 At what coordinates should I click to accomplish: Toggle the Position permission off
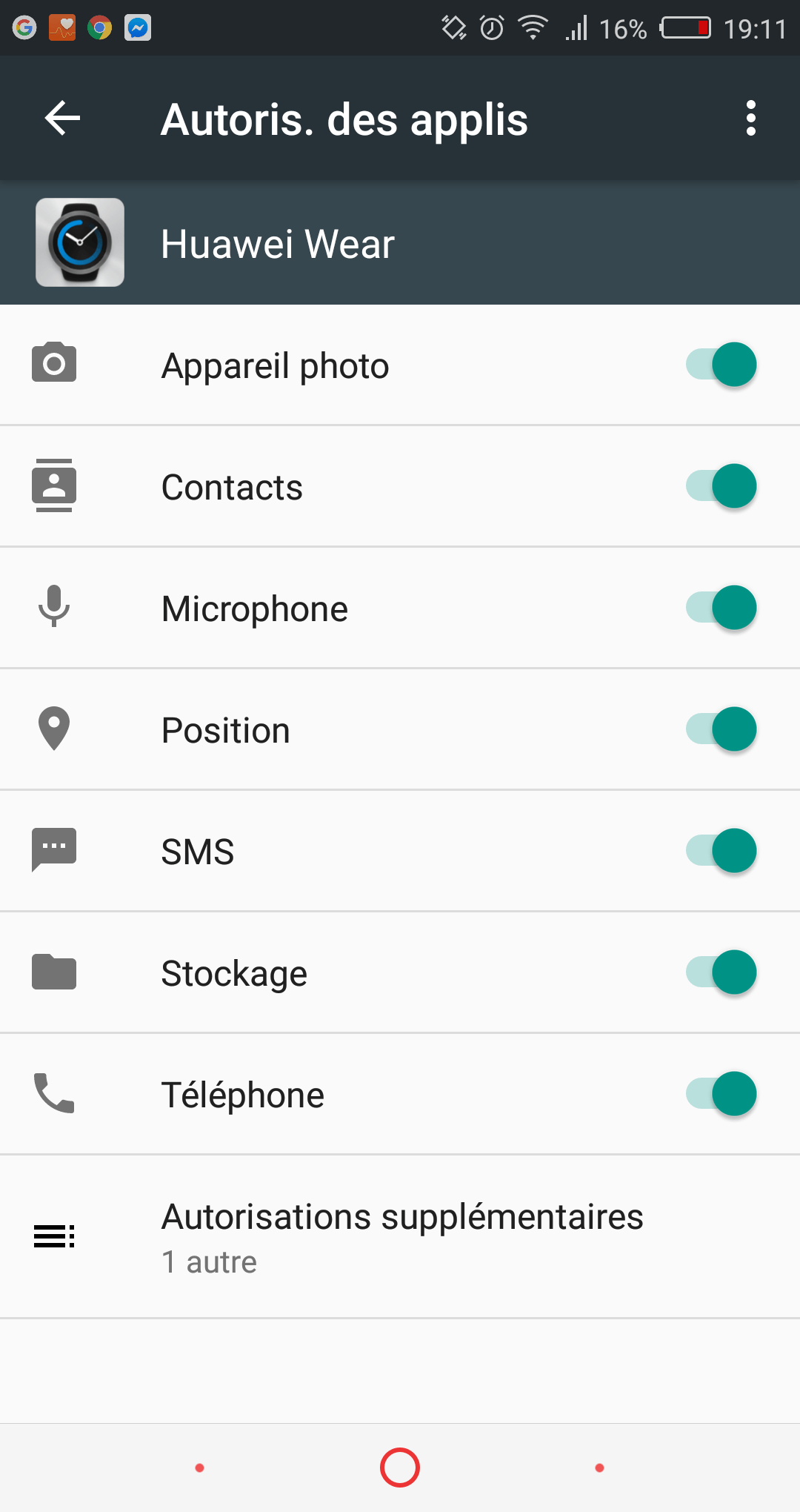pyautogui.click(x=721, y=729)
